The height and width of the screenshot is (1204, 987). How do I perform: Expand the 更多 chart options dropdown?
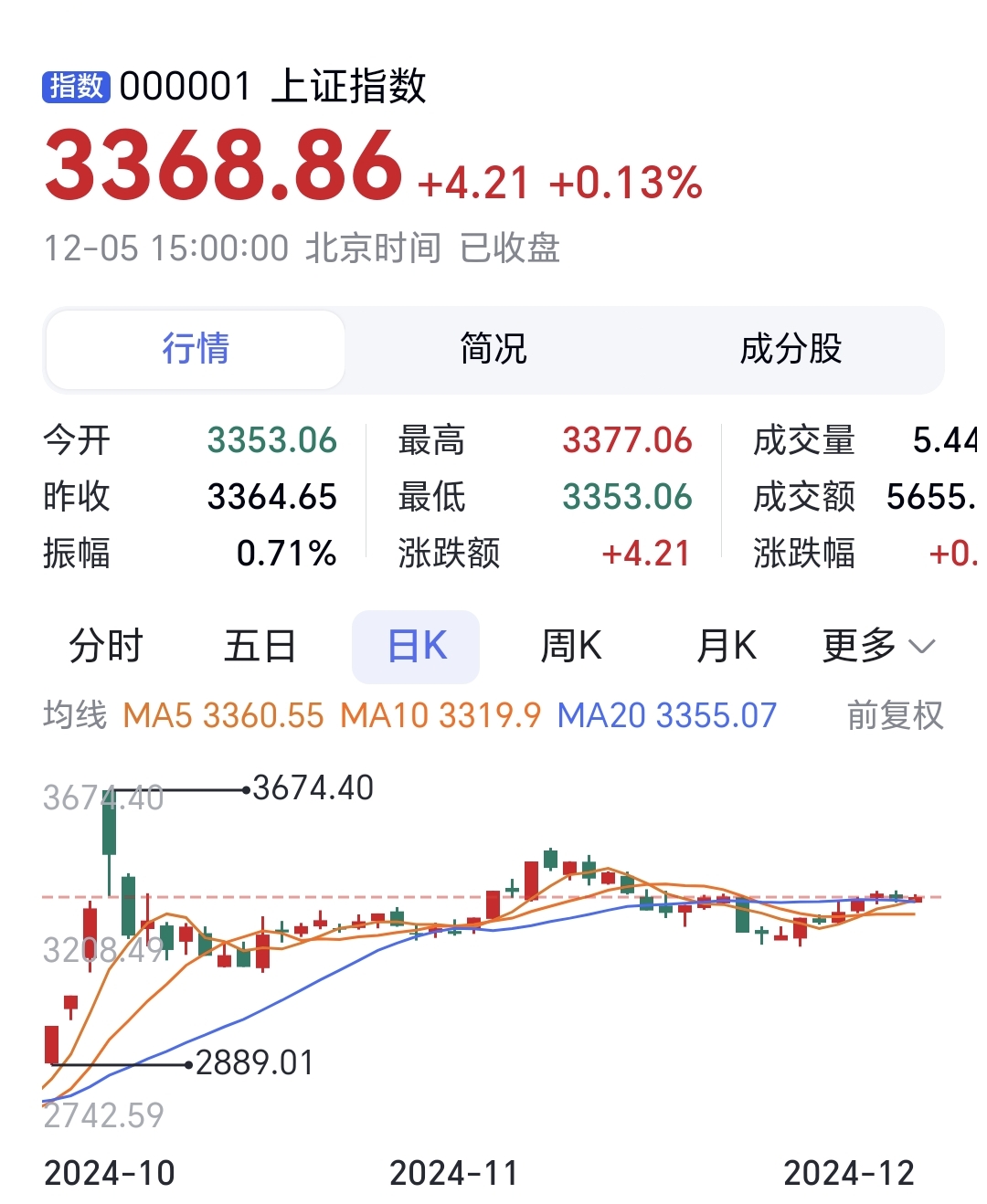pos(877,646)
